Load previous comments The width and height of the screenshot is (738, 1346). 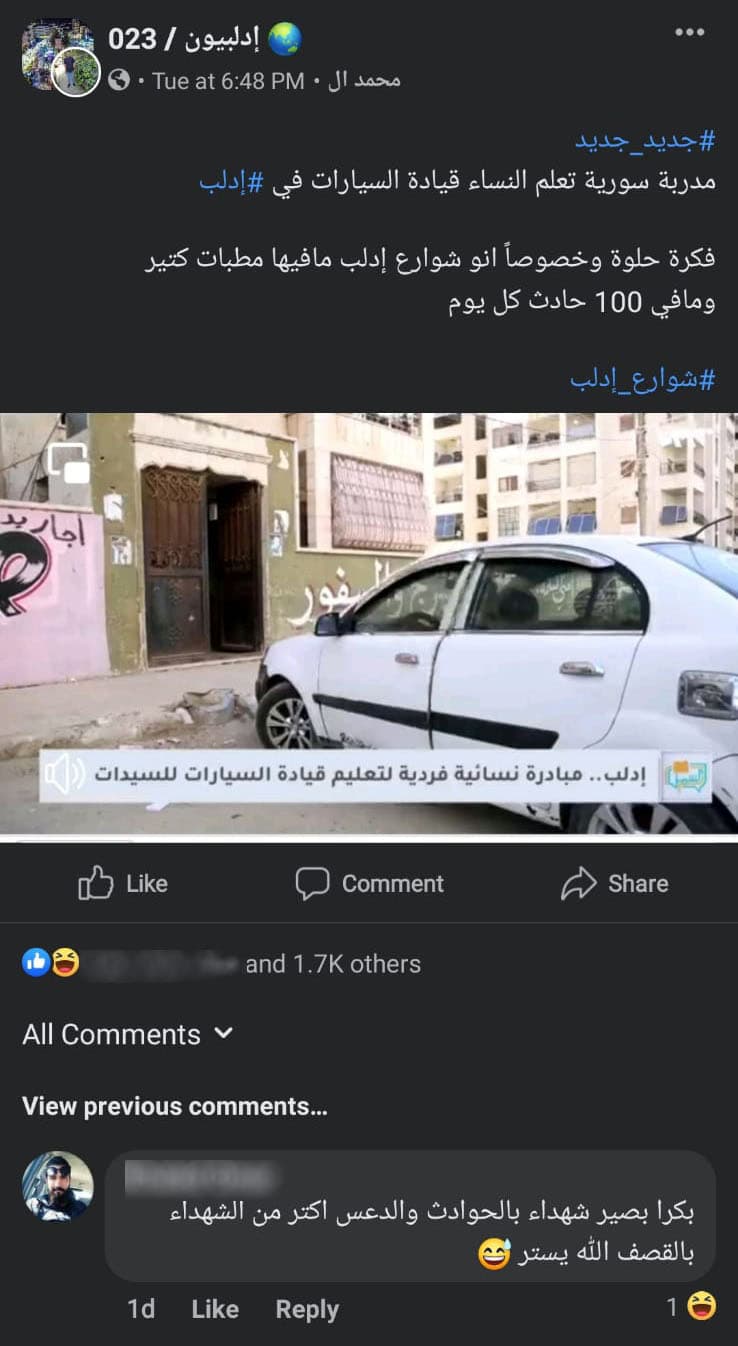[175, 1106]
